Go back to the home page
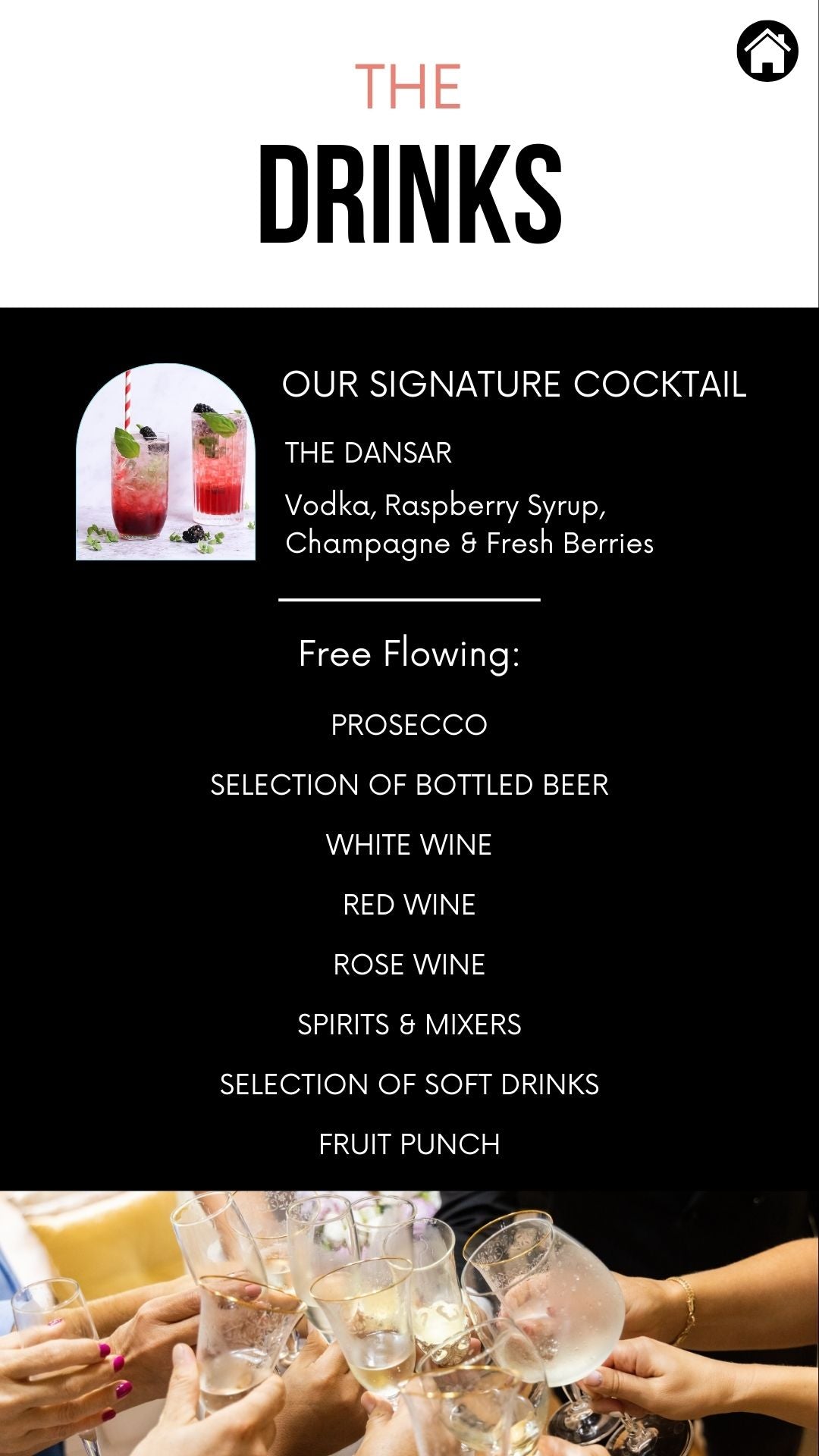The height and width of the screenshot is (1456, 819). (767, 51)
